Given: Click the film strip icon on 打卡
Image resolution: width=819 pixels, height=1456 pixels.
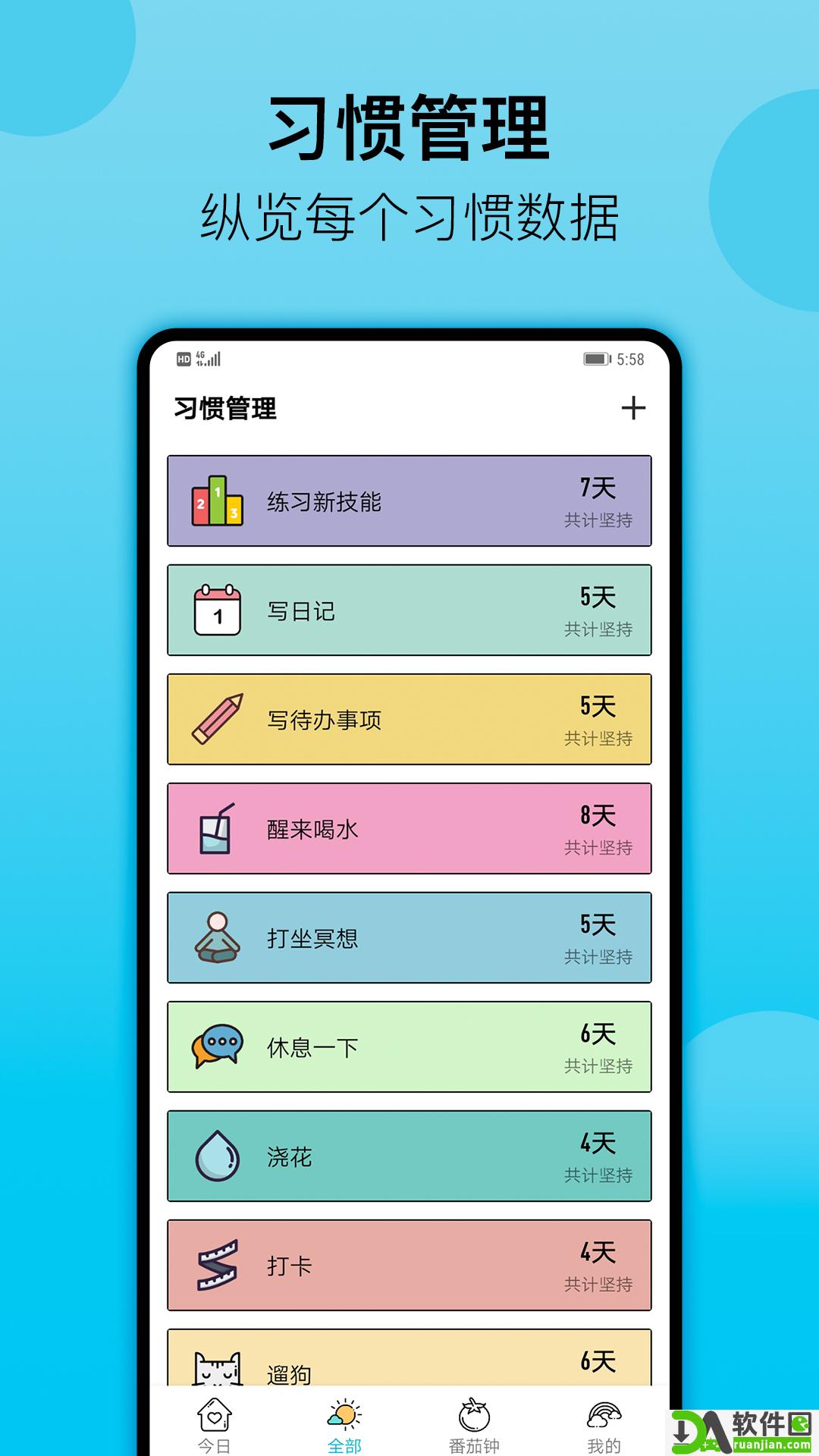Looking at the screenshot, I should click(x=216, y=1266).
